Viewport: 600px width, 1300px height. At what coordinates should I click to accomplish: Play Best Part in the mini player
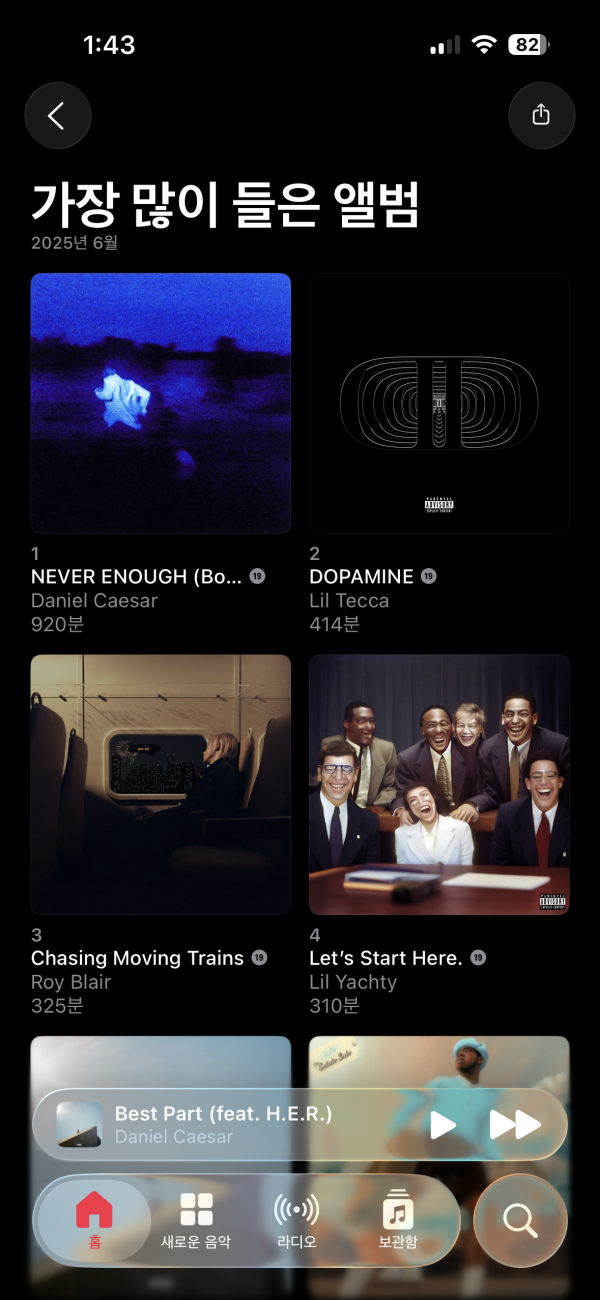[x=442, y=1124]
